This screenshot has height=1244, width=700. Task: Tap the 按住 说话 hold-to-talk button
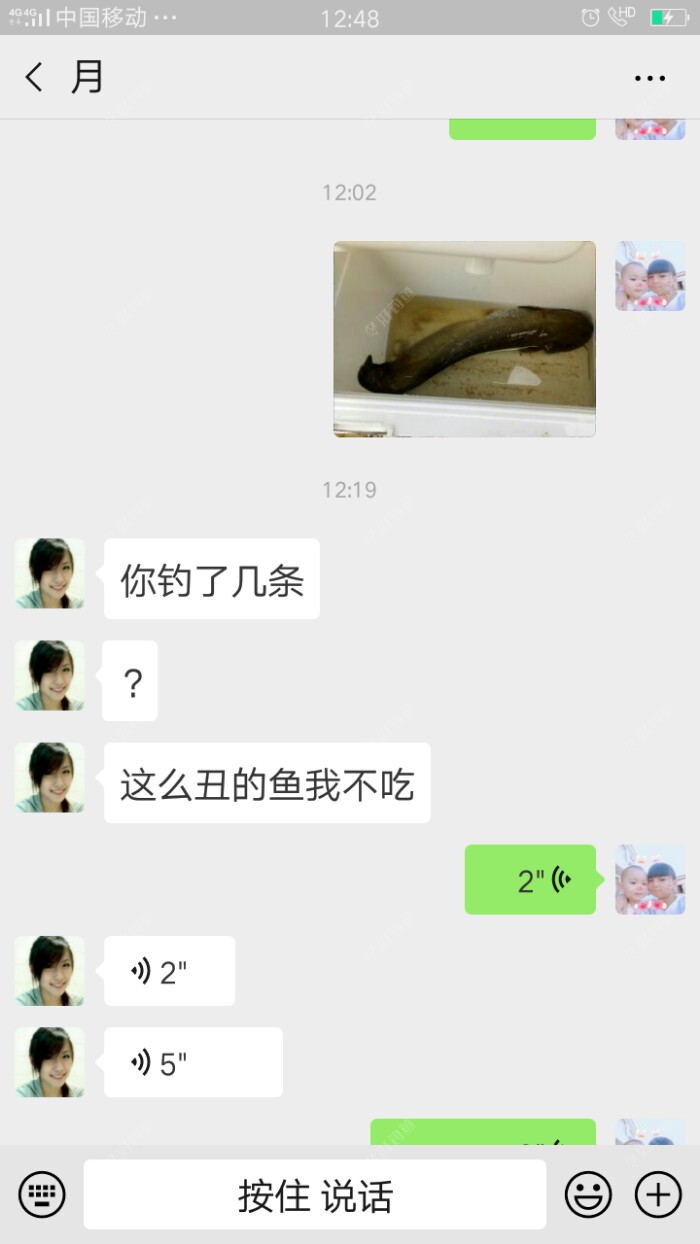[x=315, y=1195]
